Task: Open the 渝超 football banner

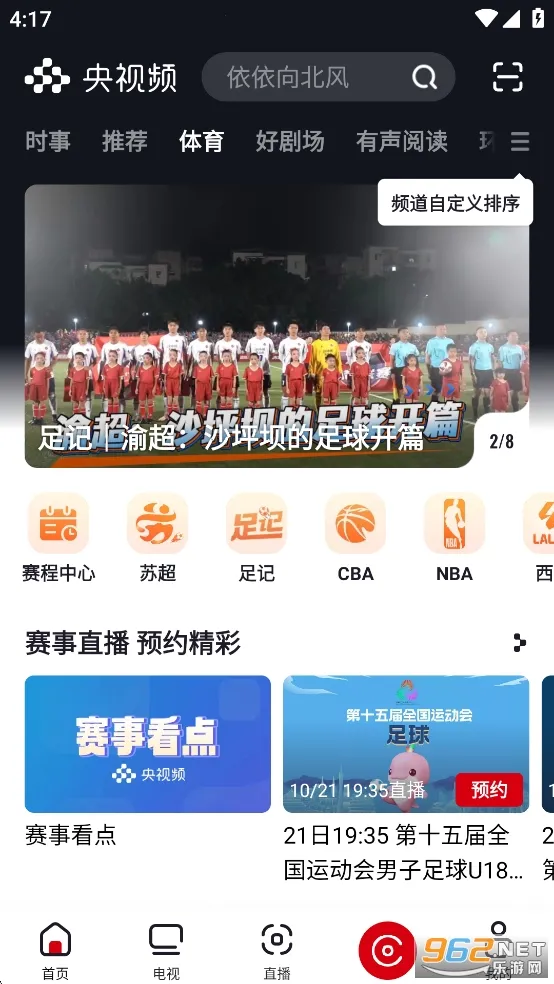Action: tap(277, 326)
